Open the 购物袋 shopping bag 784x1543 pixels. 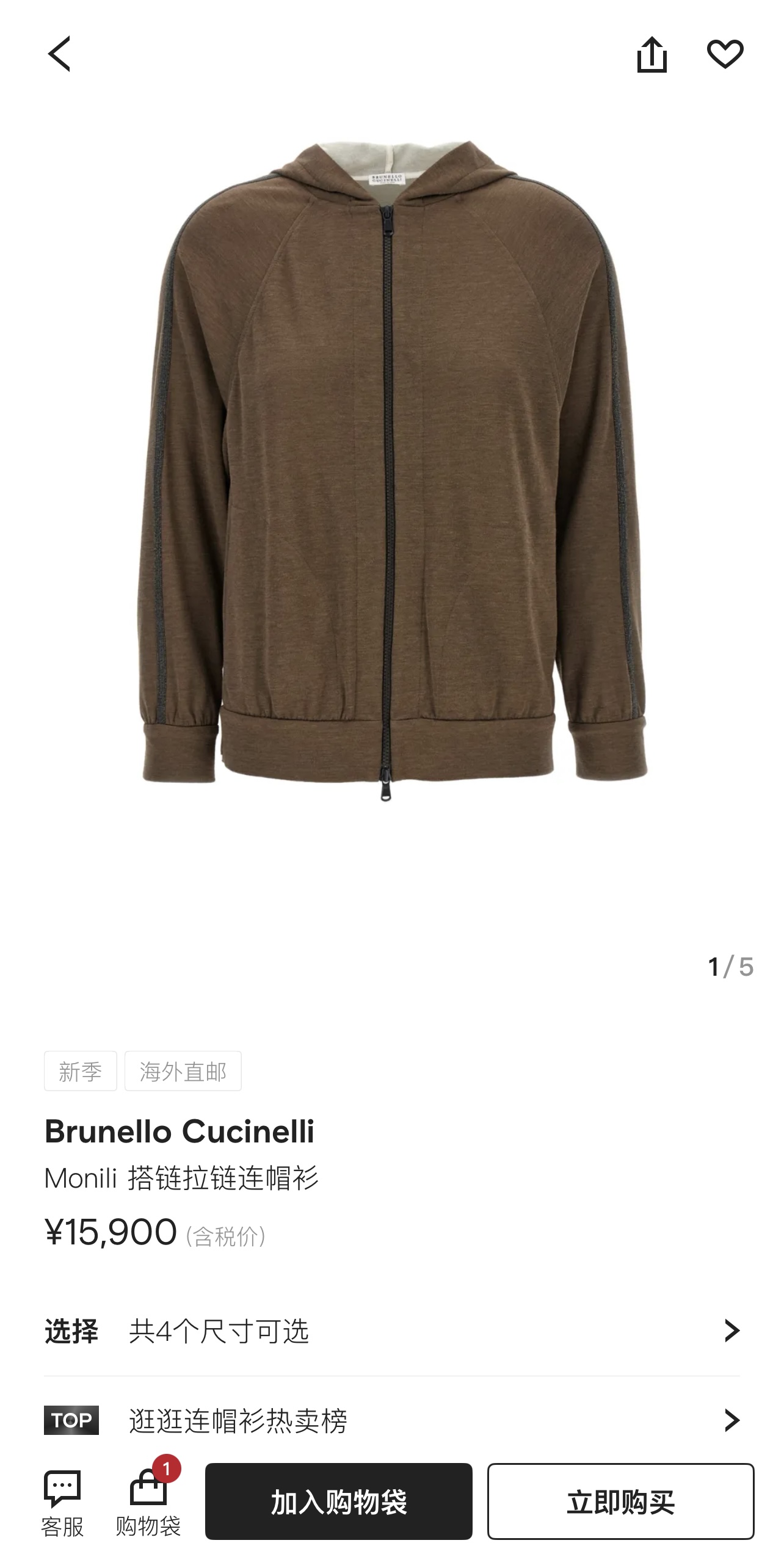coord(148,1501)
